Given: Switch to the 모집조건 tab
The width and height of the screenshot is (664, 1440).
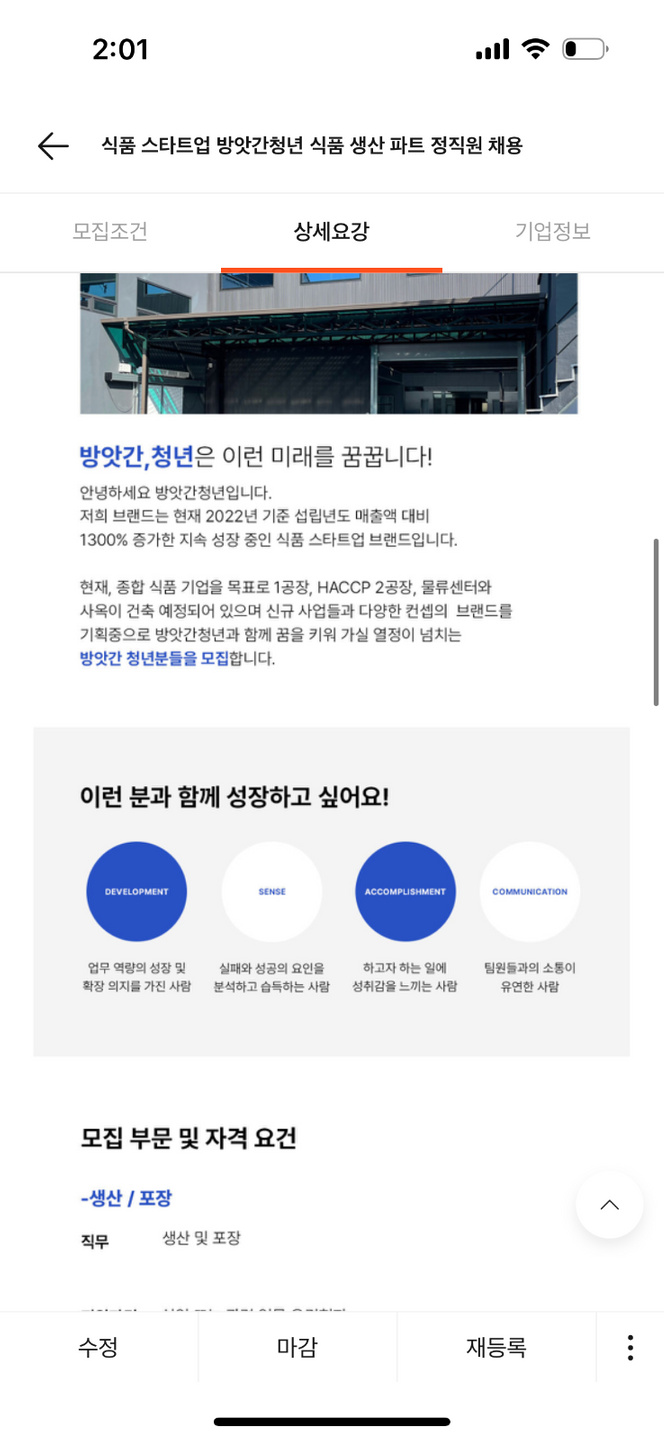Looking at the screenshot, I should (x=110, y=232).
